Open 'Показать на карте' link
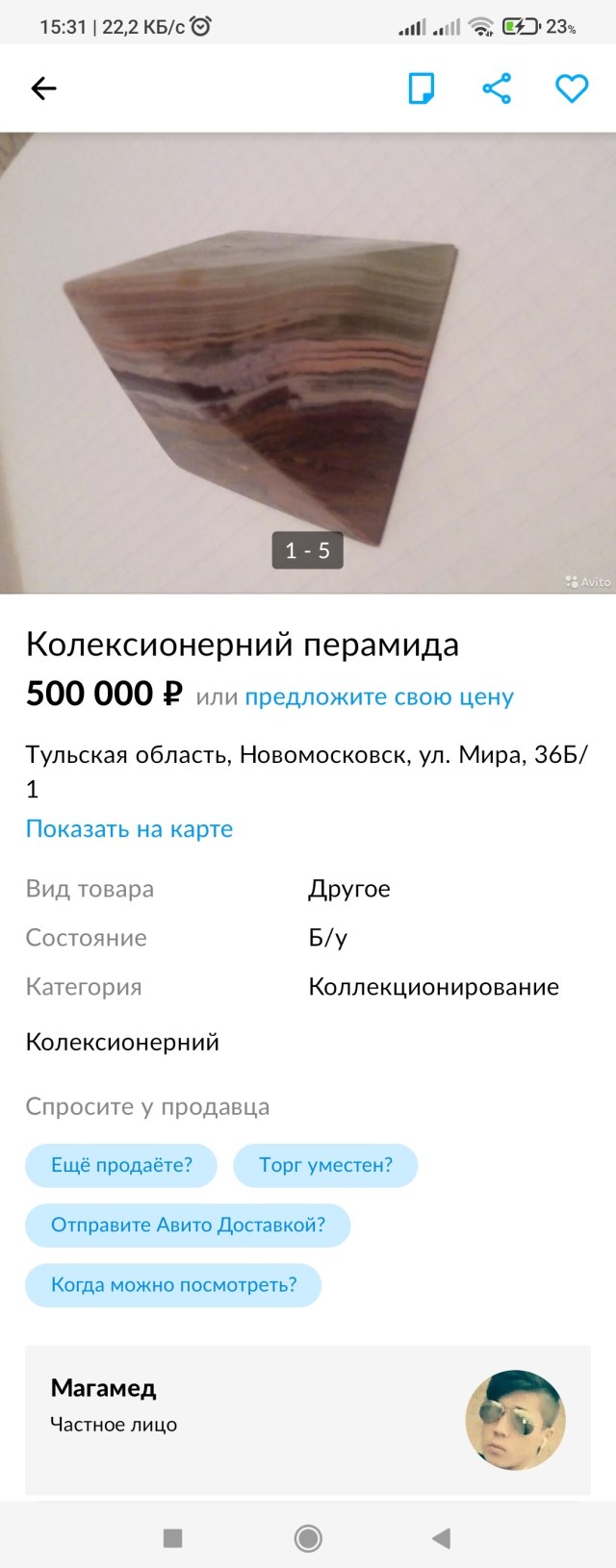Viewport: 616px width, 1568px height. pyautogui.click(x=129, y=828)
